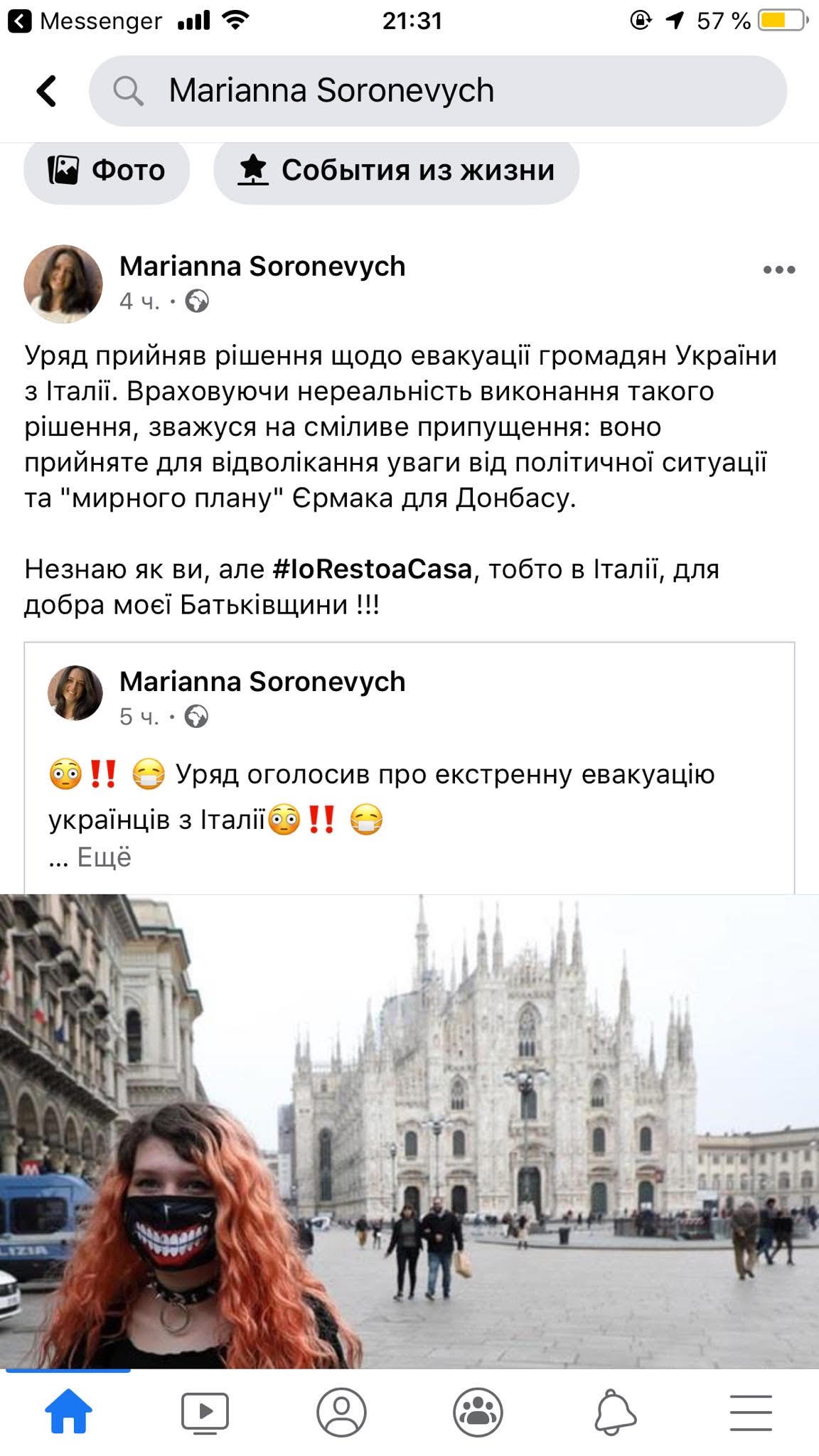819x1456 pixels.
Task: Open Marianna Soronevych's profile from post header
Action: tap(262, 267)
